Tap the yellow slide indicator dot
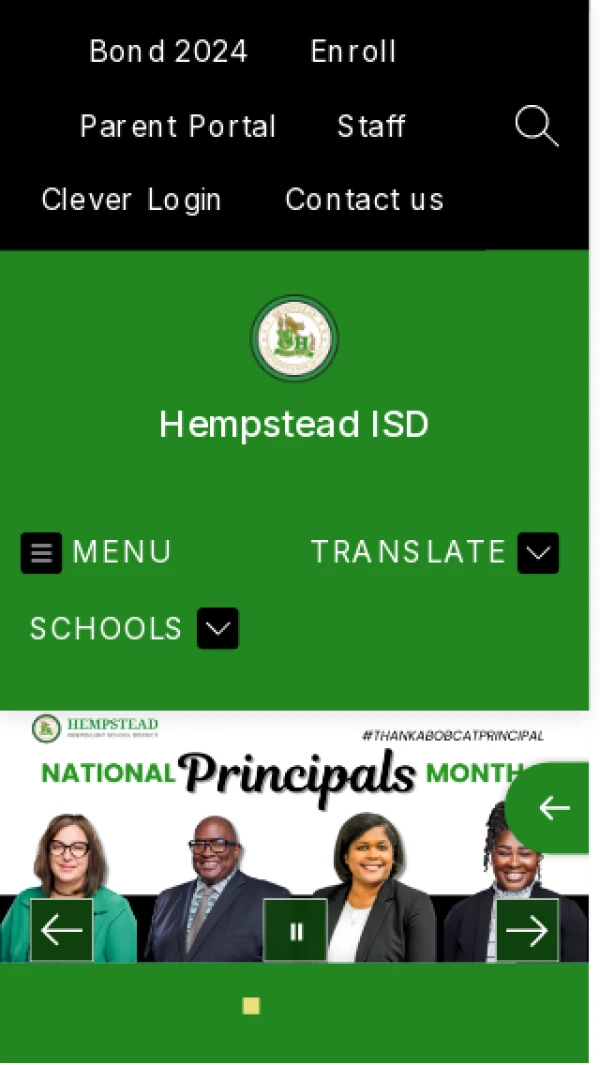 point(251,1006)
